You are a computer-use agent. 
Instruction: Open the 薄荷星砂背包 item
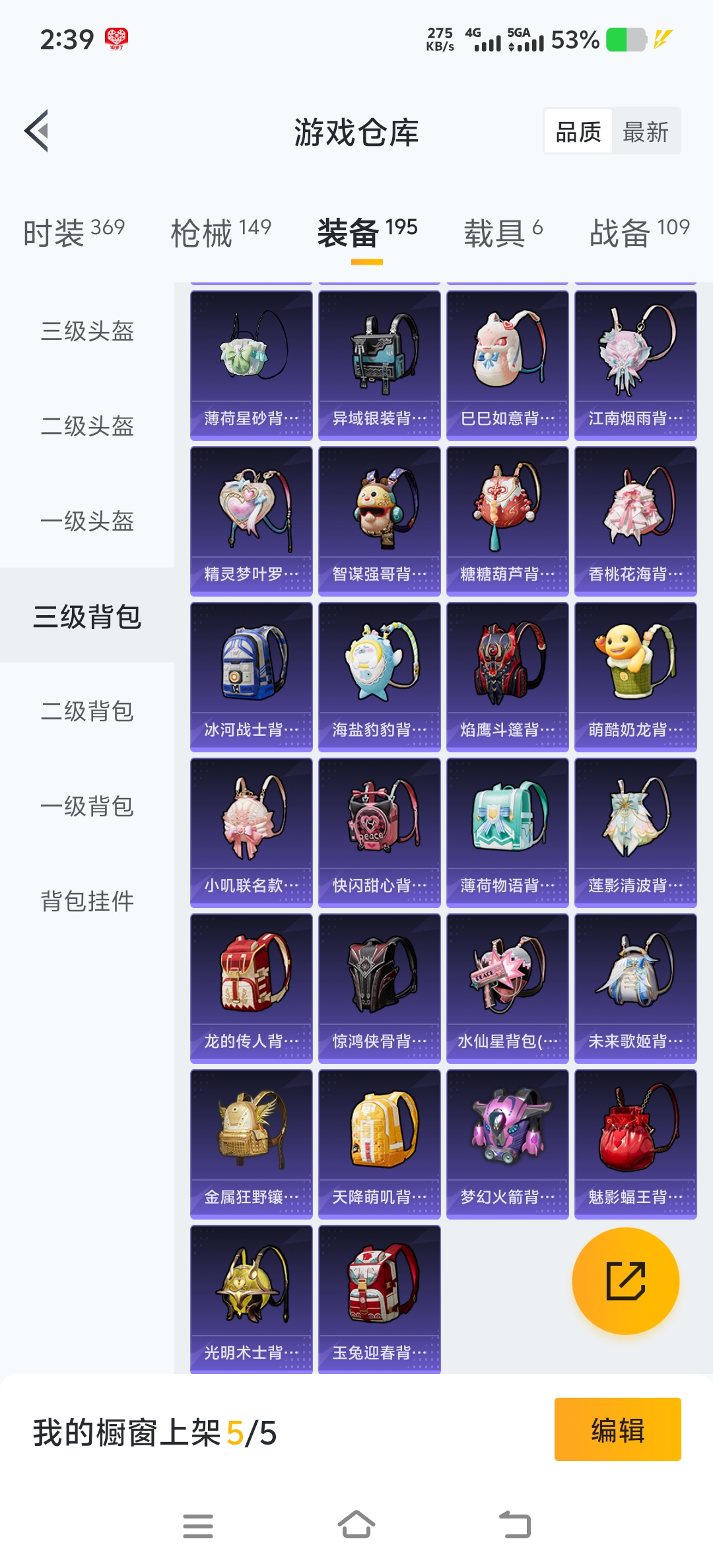[x=251, y=365]
